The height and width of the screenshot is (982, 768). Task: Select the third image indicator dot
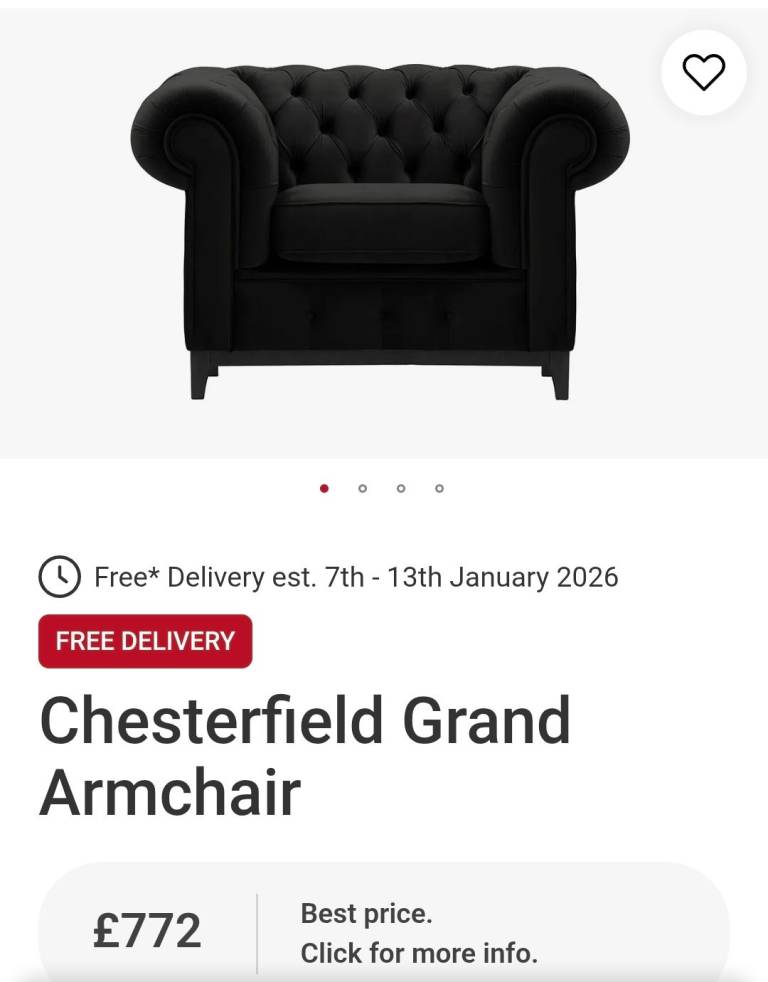tap(401, 489)
